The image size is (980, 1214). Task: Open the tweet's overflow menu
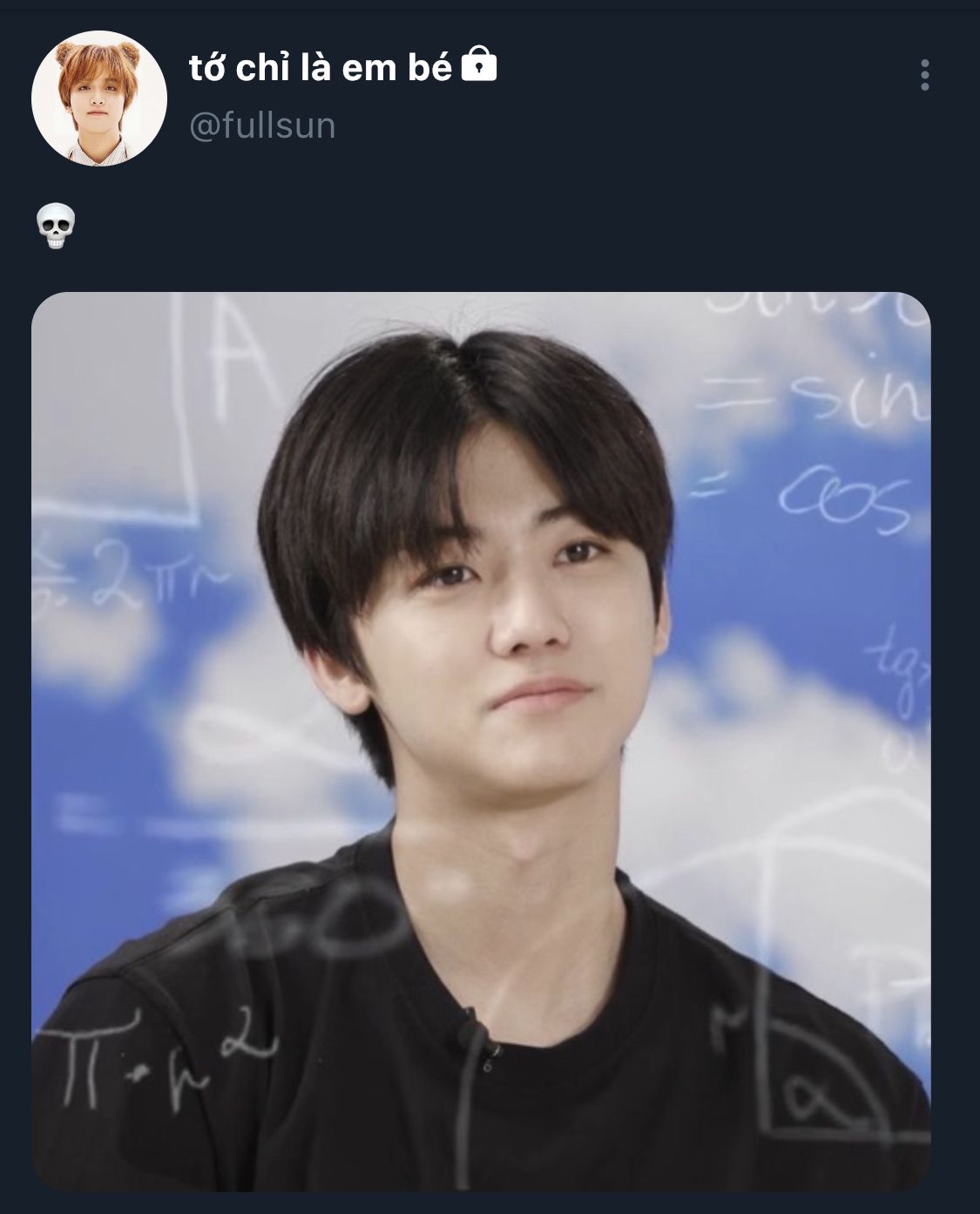[x=924, y=76]
